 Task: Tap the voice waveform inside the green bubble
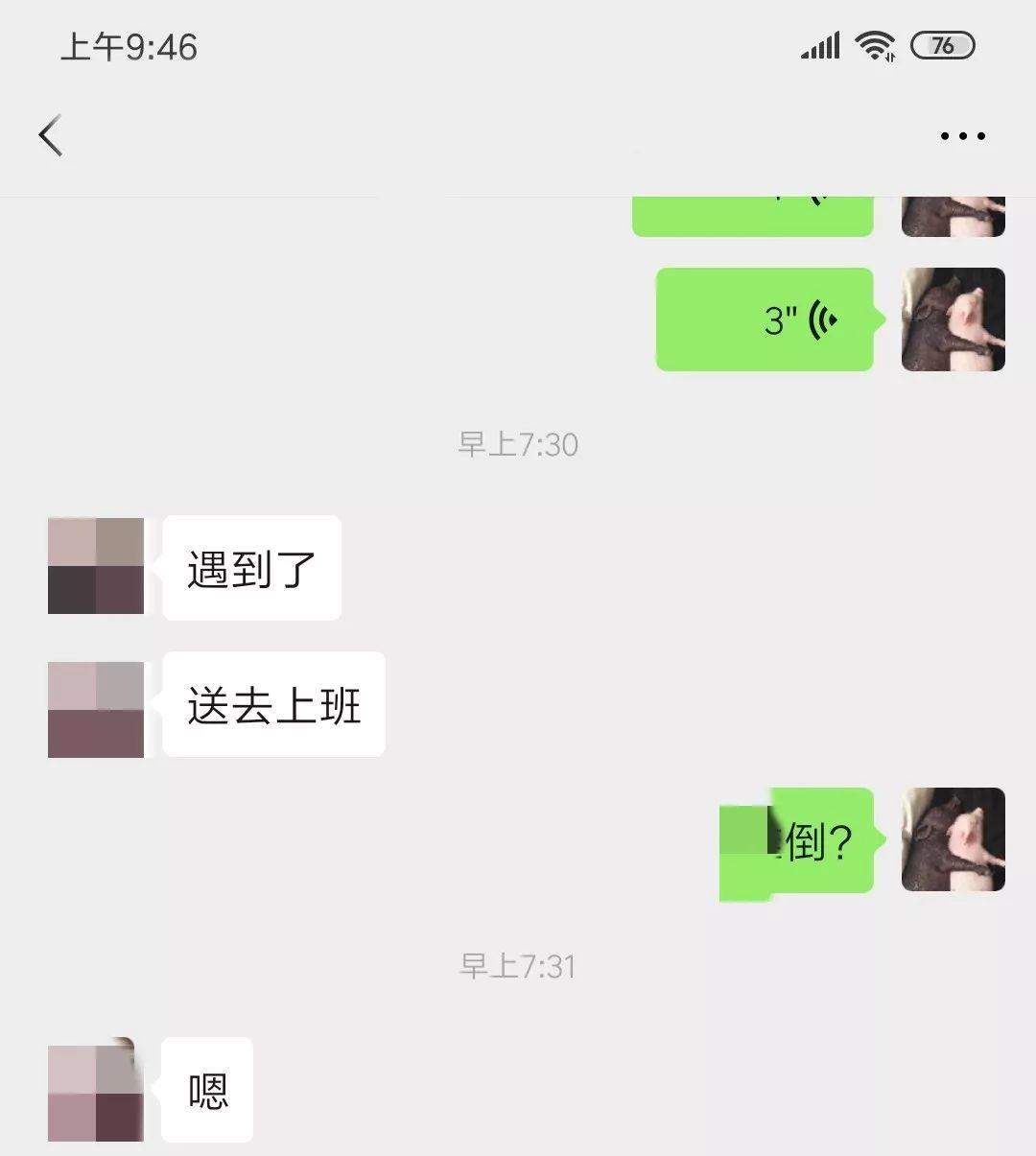(820, 319)
